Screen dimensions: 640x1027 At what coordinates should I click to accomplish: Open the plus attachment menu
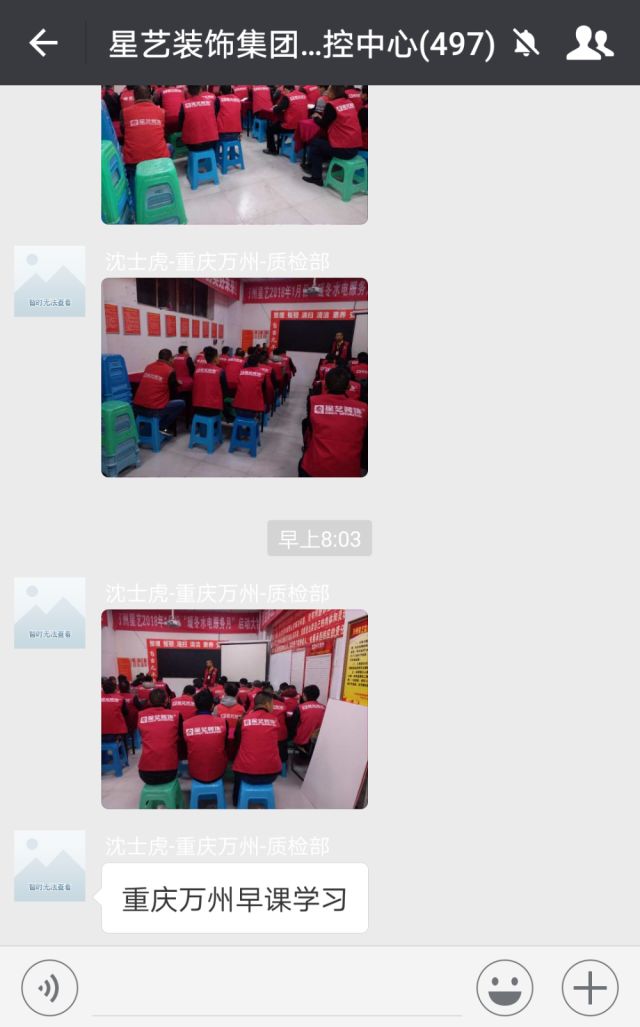(590, 988)
